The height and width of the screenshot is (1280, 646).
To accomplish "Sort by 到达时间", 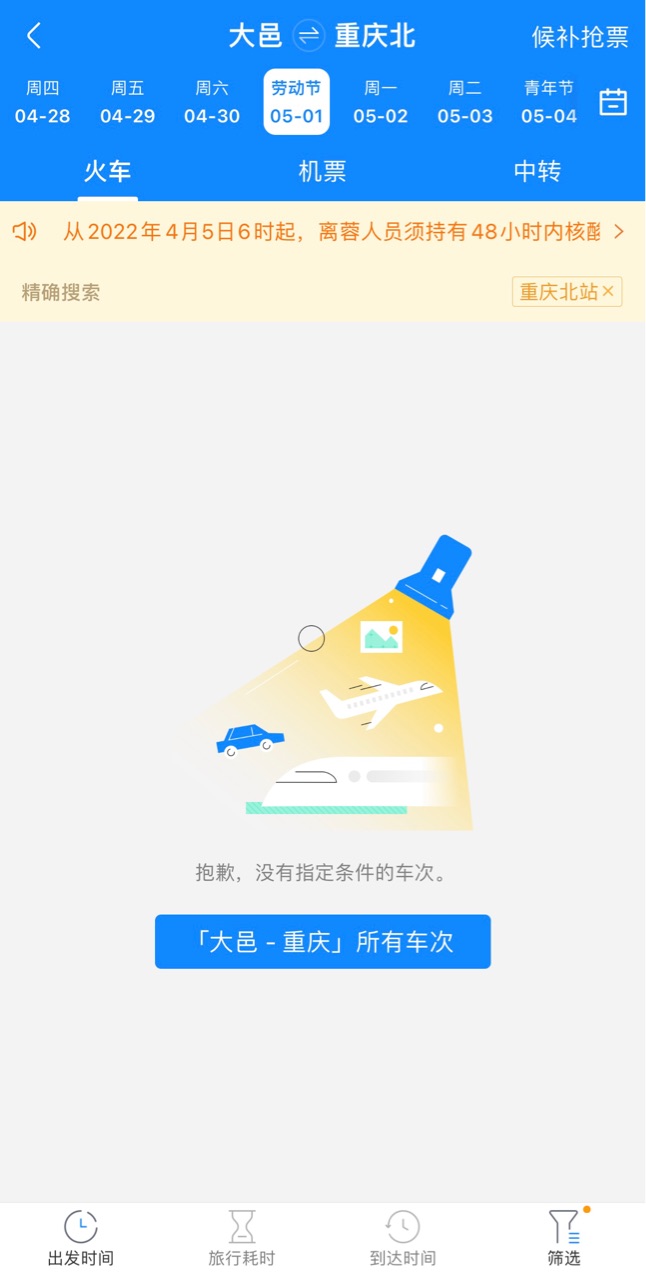I will tap(403, 1240).
